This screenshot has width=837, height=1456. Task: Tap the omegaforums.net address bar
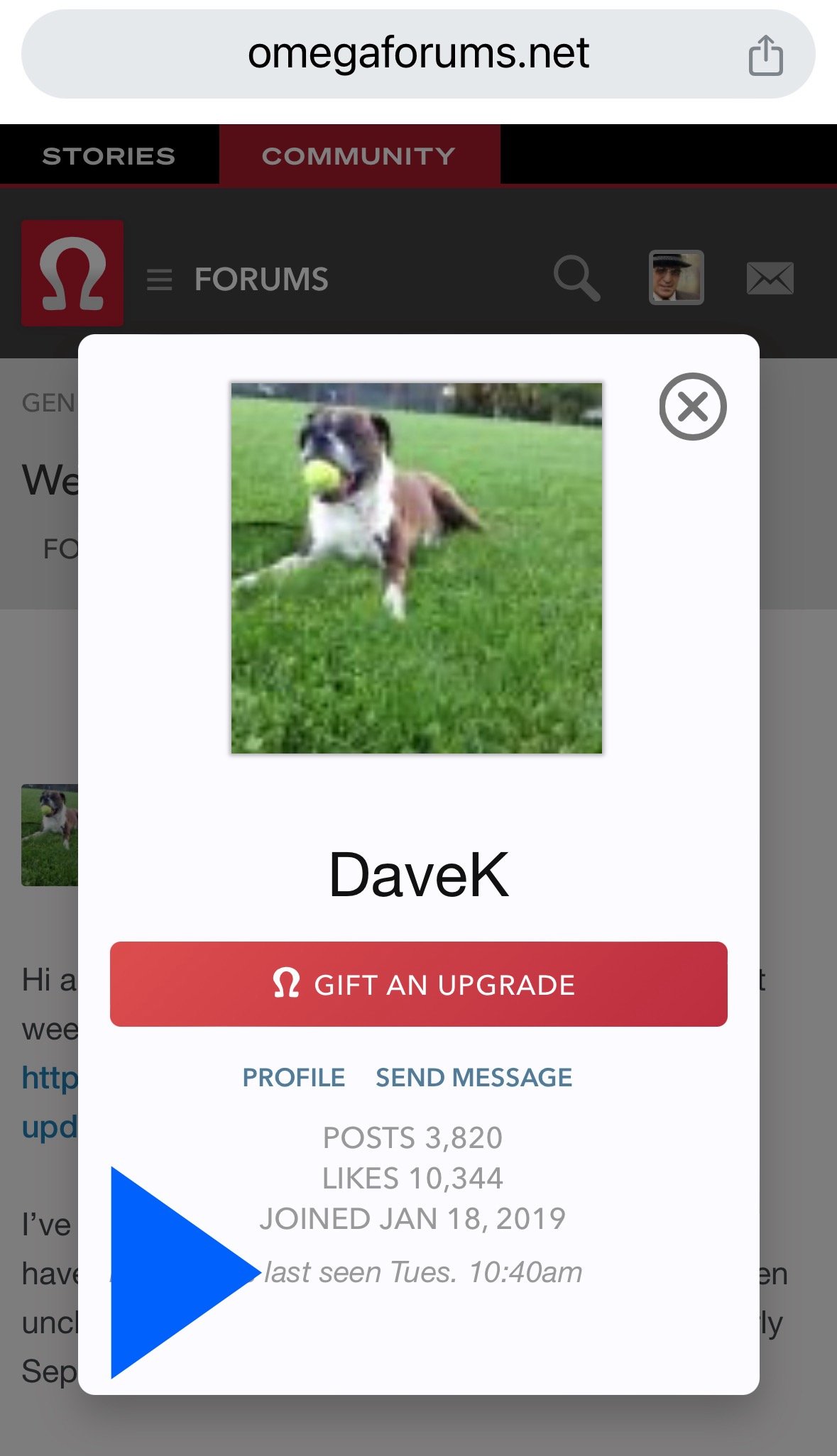pyautogui.click(x=417, y=53)
